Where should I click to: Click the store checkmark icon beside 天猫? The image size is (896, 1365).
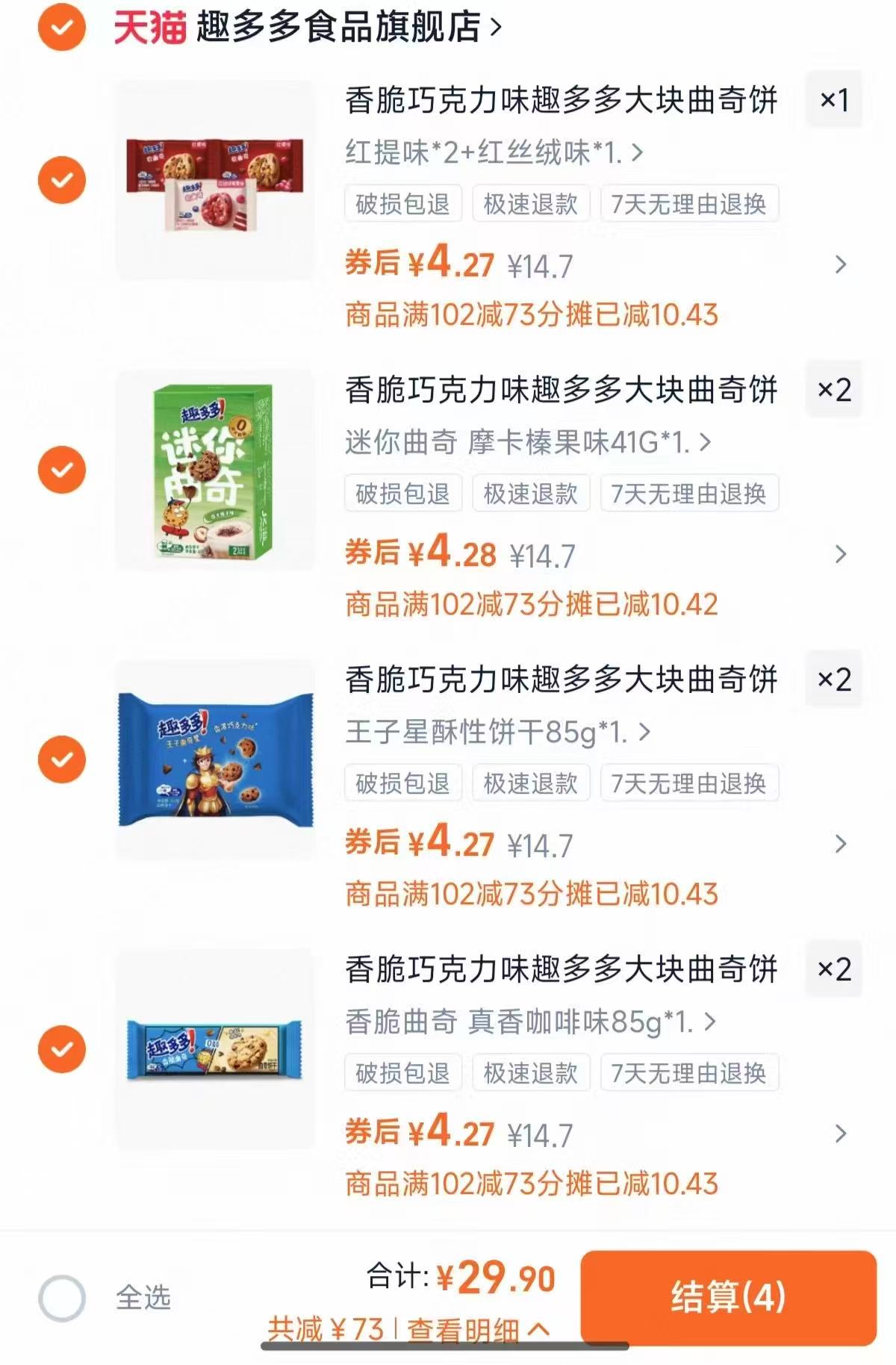click(61, 28)
